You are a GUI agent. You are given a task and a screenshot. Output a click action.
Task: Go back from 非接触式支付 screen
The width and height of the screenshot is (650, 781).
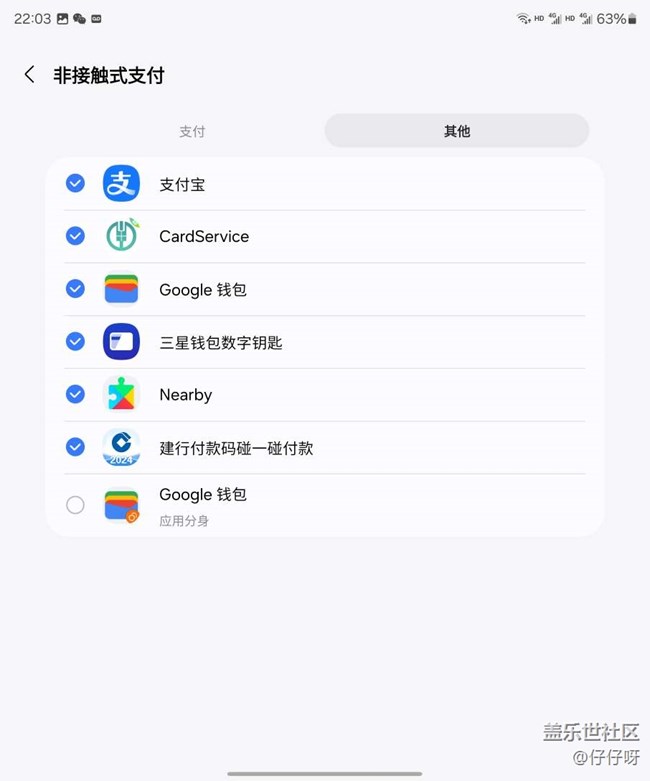click(29, 75)
